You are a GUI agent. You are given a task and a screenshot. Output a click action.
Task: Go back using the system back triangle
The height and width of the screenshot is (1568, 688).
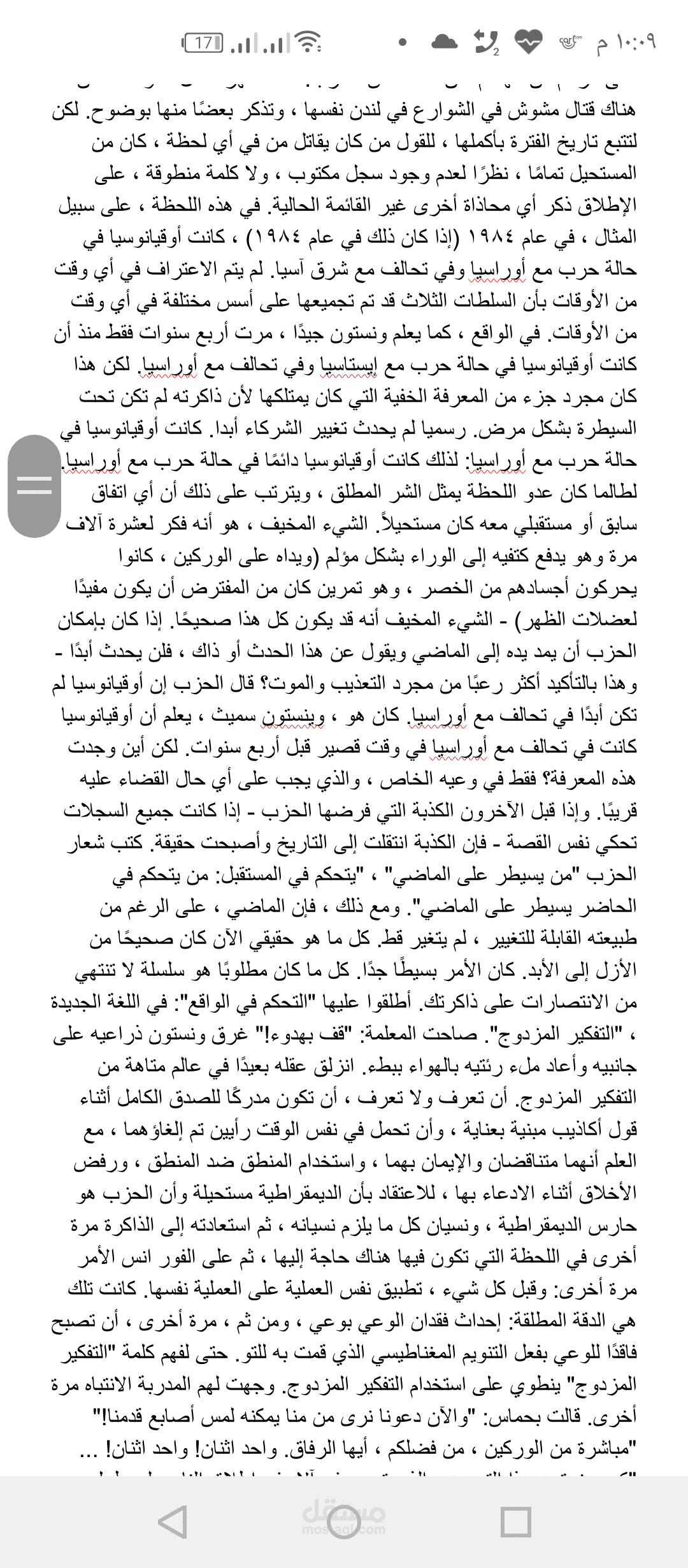point(172,1522)
